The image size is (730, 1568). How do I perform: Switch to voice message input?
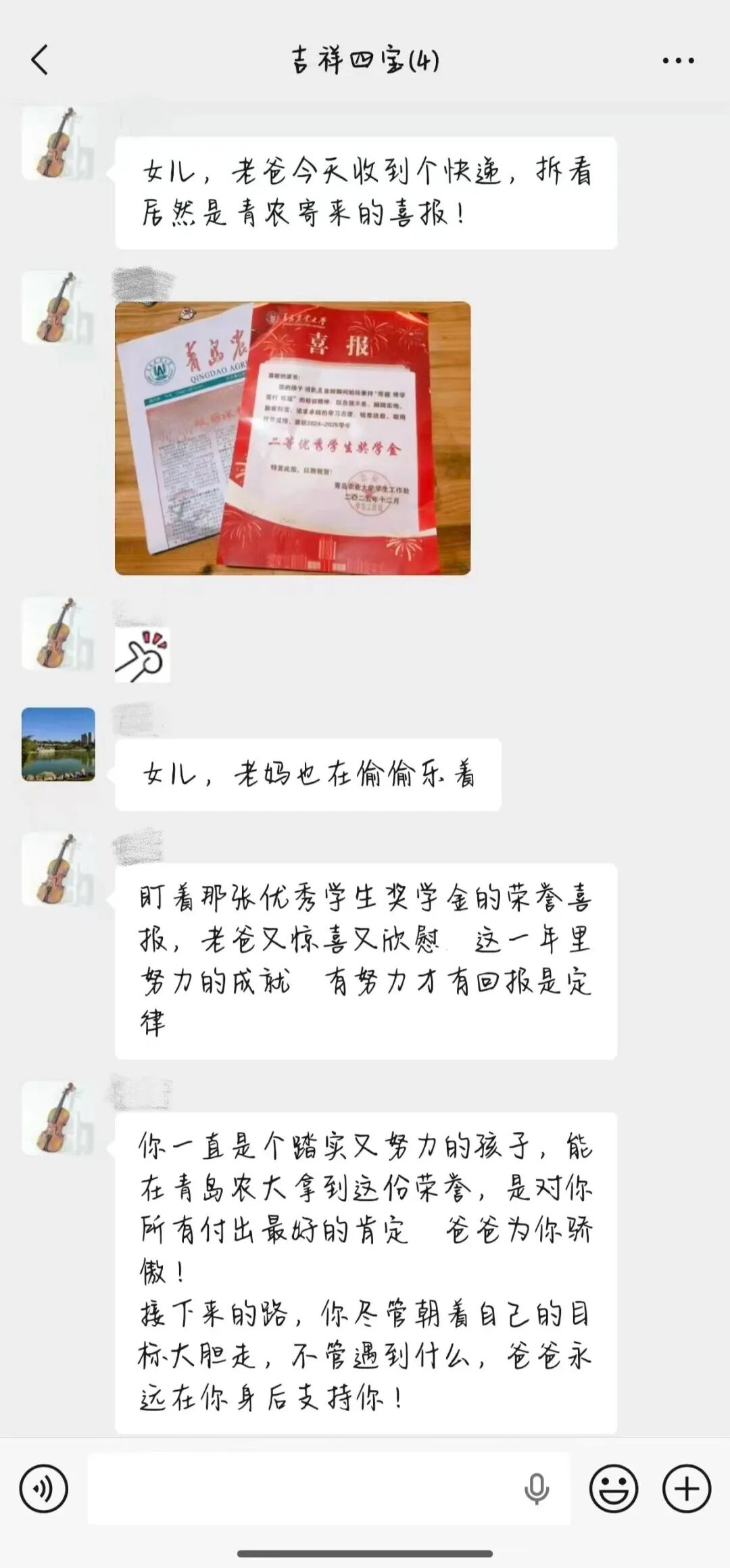click(44, 1488)
